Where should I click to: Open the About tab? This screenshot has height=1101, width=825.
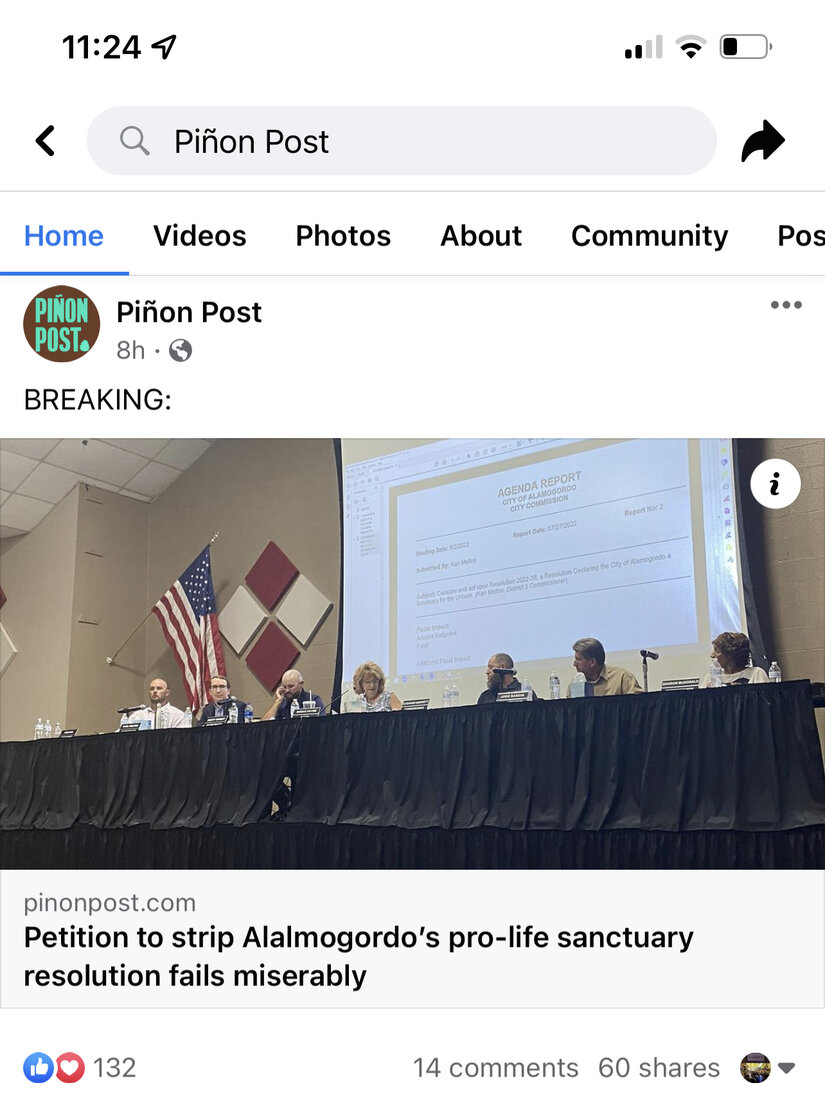[481, 236]
